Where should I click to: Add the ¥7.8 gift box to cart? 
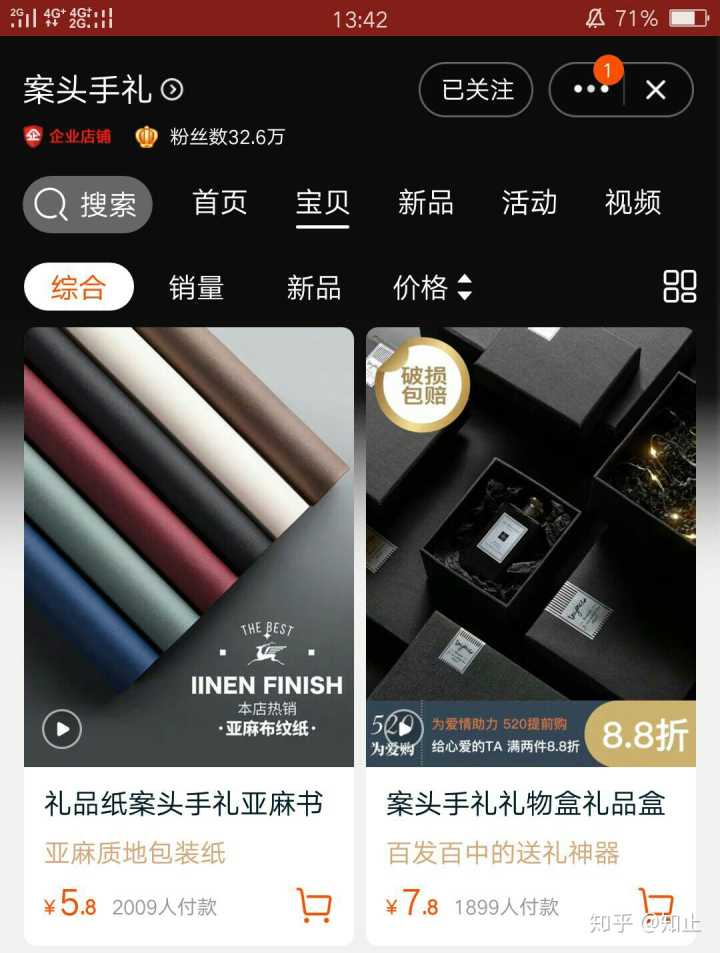656,905
